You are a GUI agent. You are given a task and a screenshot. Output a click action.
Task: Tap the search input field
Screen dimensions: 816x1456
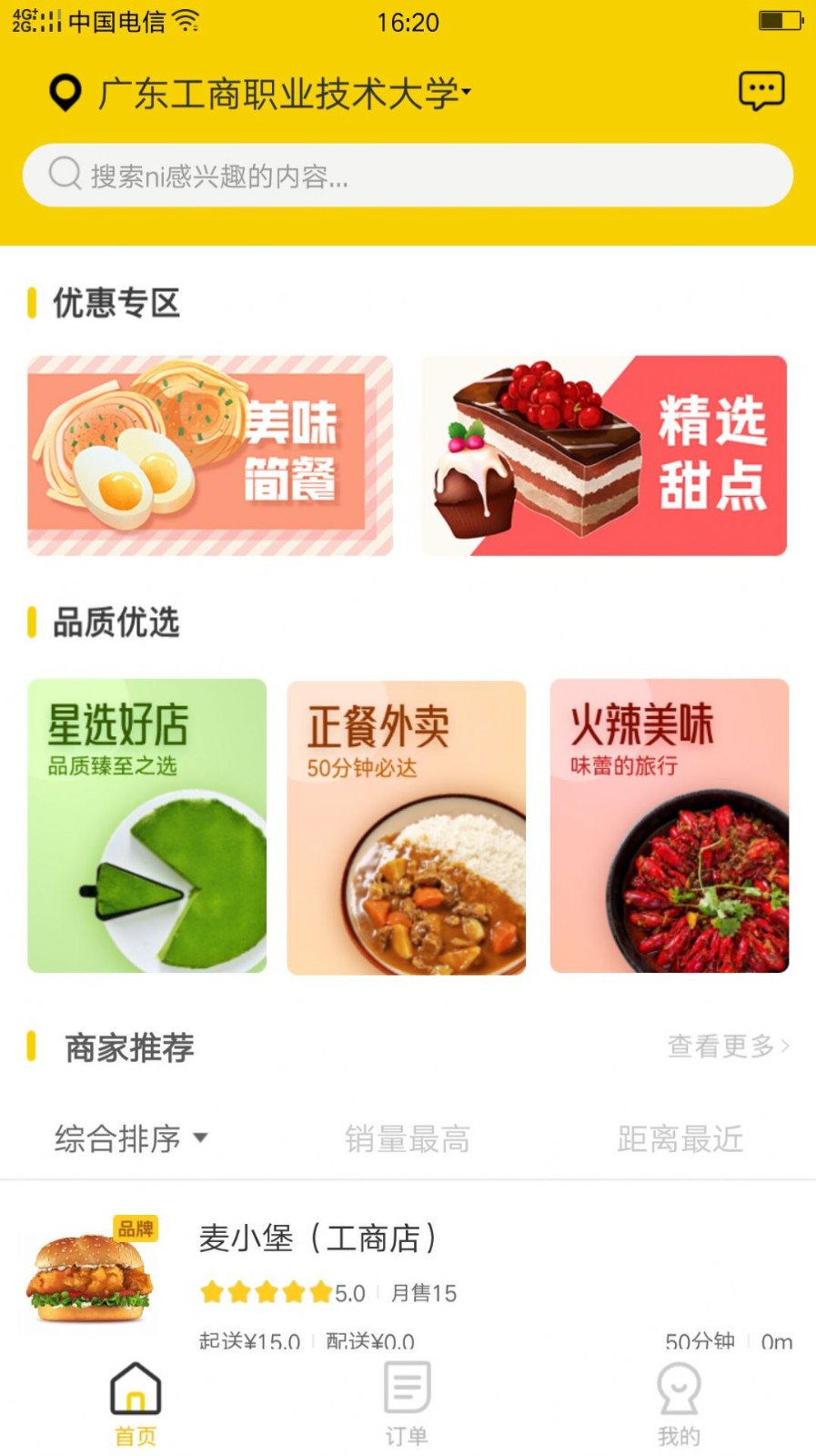click(x=408, y=175)
